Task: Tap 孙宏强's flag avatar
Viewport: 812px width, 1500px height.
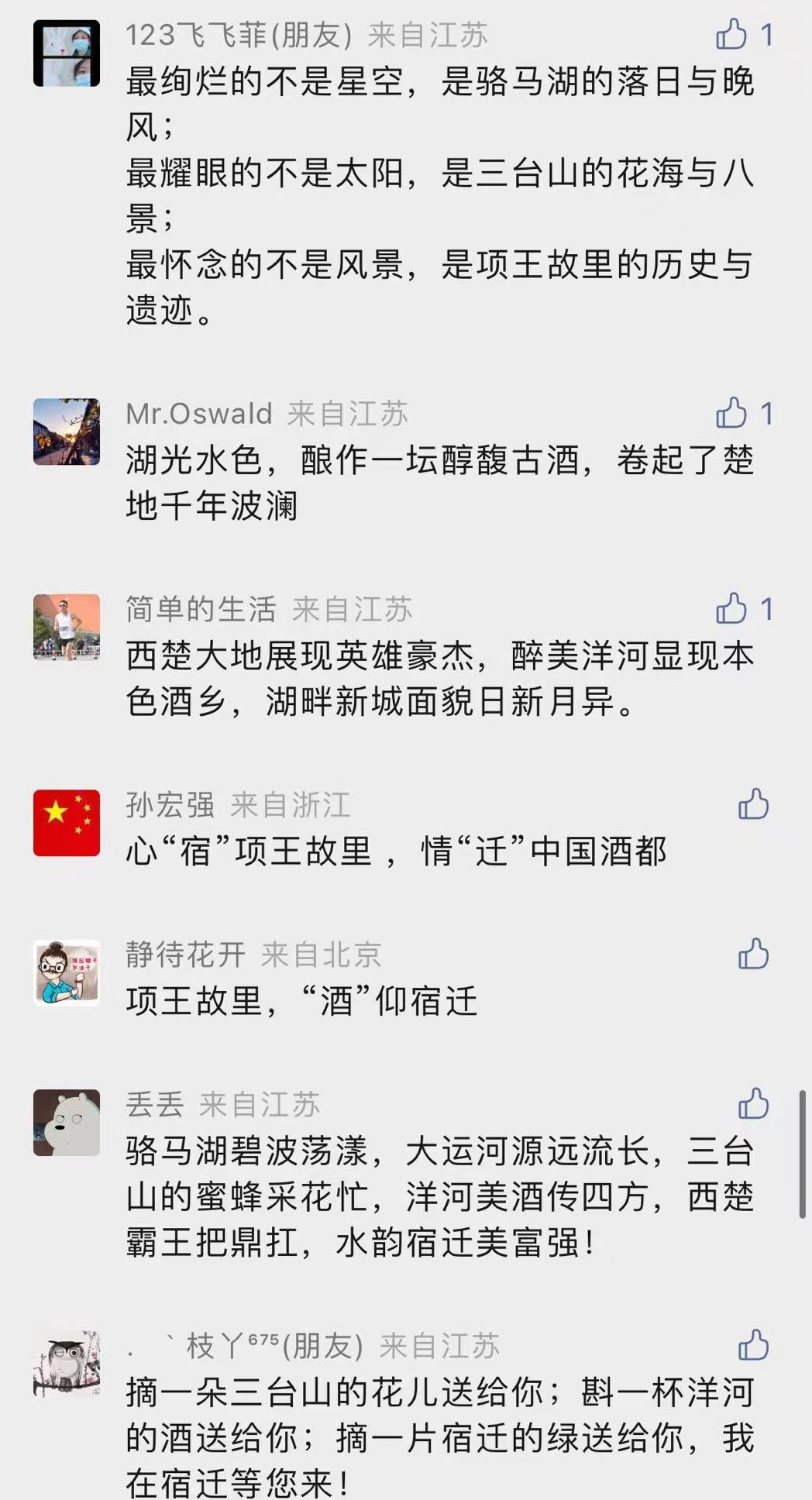Action: pyautogui.click(x=67, y=823)
